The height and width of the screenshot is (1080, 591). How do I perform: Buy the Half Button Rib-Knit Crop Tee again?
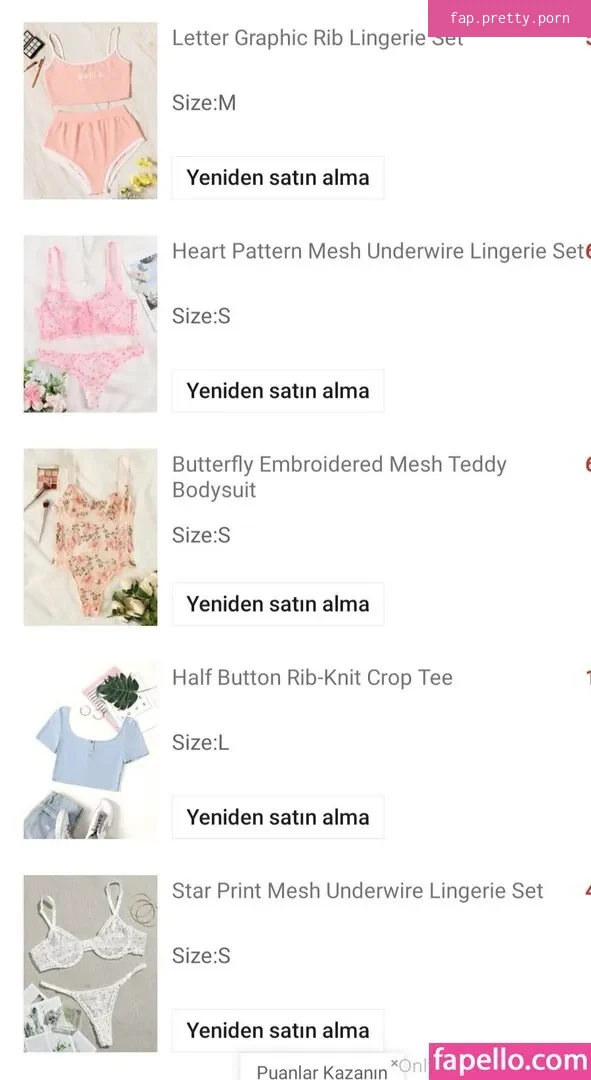point(278,817)
